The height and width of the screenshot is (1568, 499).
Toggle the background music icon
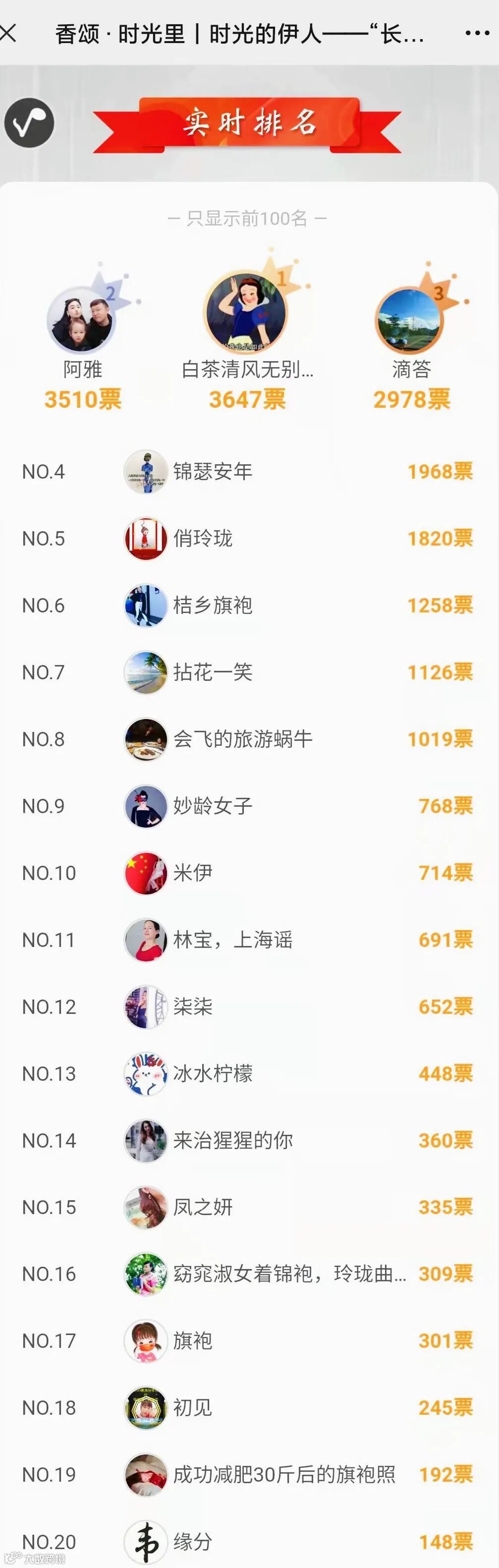coord(29,122)
